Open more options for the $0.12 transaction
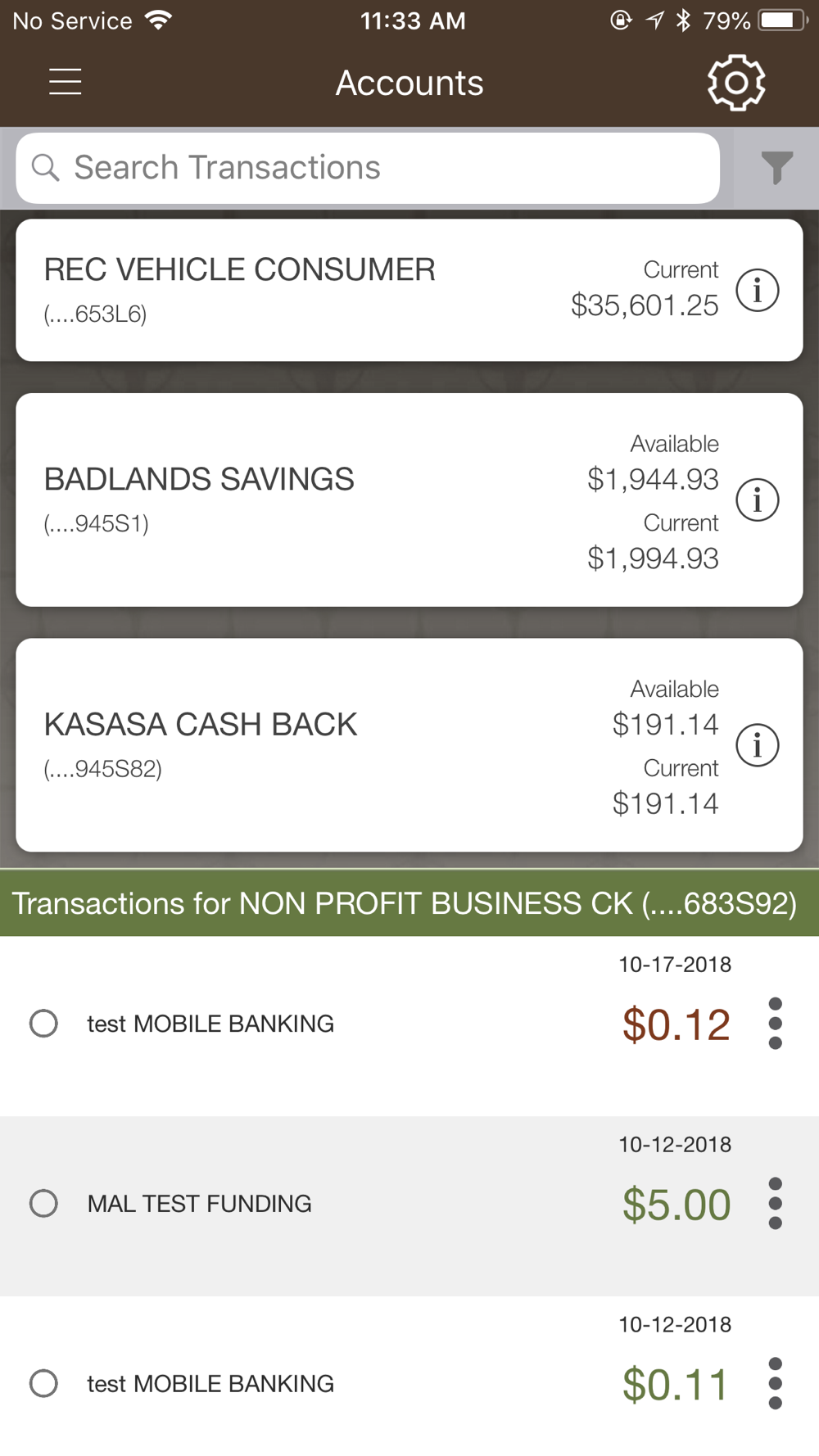 (x=776, y=1024)
